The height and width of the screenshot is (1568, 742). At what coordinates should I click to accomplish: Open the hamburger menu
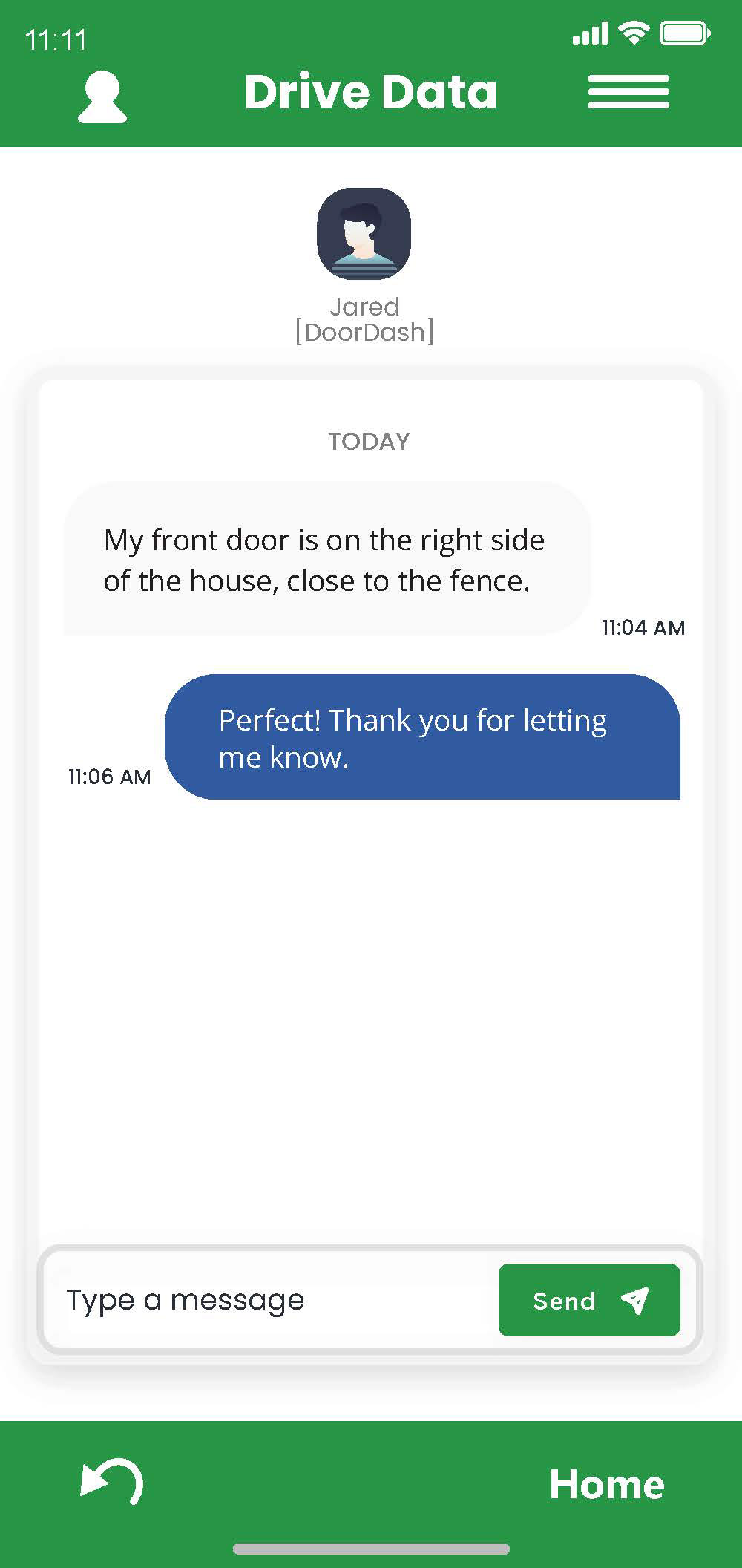(x=628, y=92)
